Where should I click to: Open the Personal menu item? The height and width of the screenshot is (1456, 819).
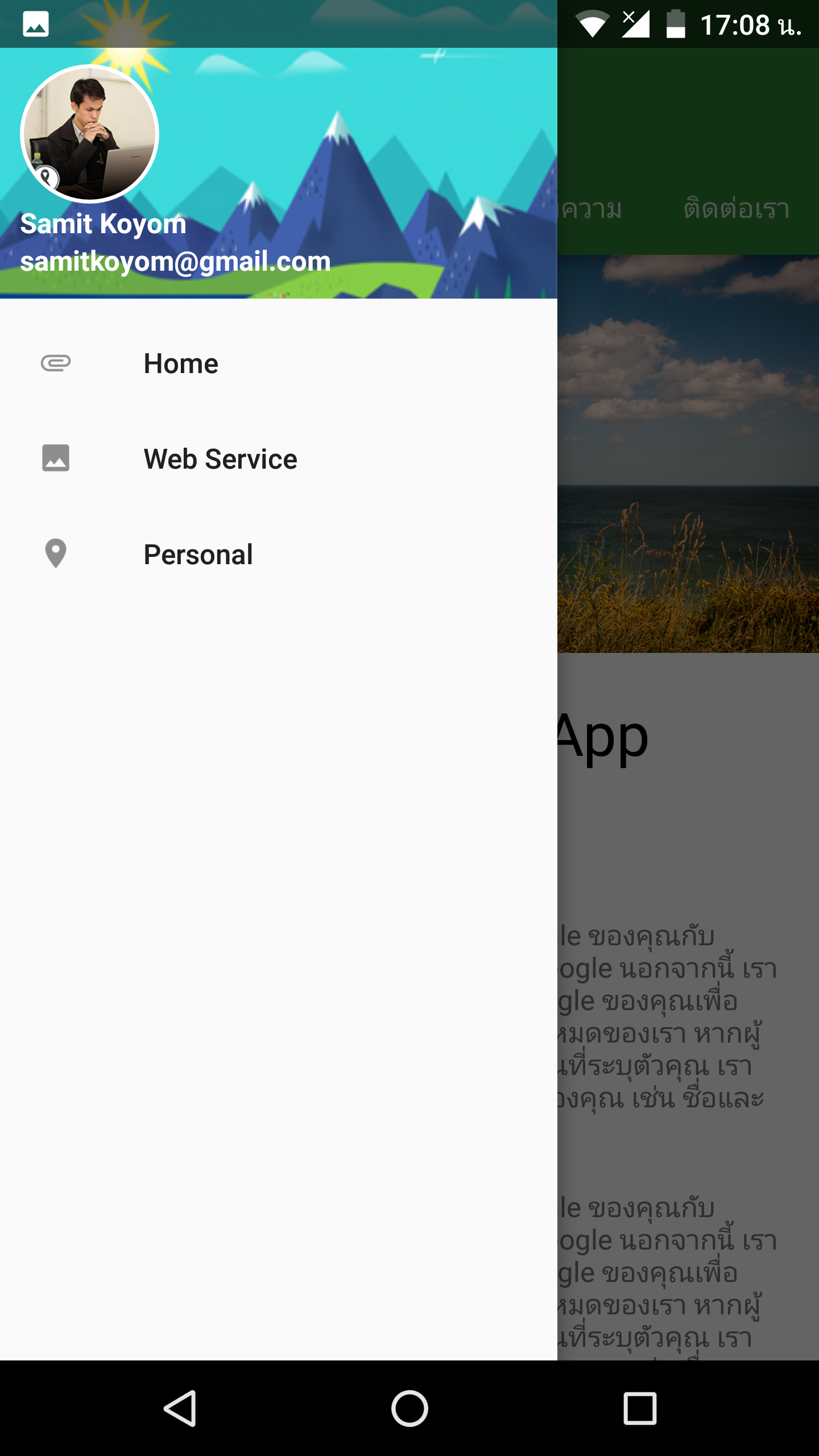coord(279,555)
